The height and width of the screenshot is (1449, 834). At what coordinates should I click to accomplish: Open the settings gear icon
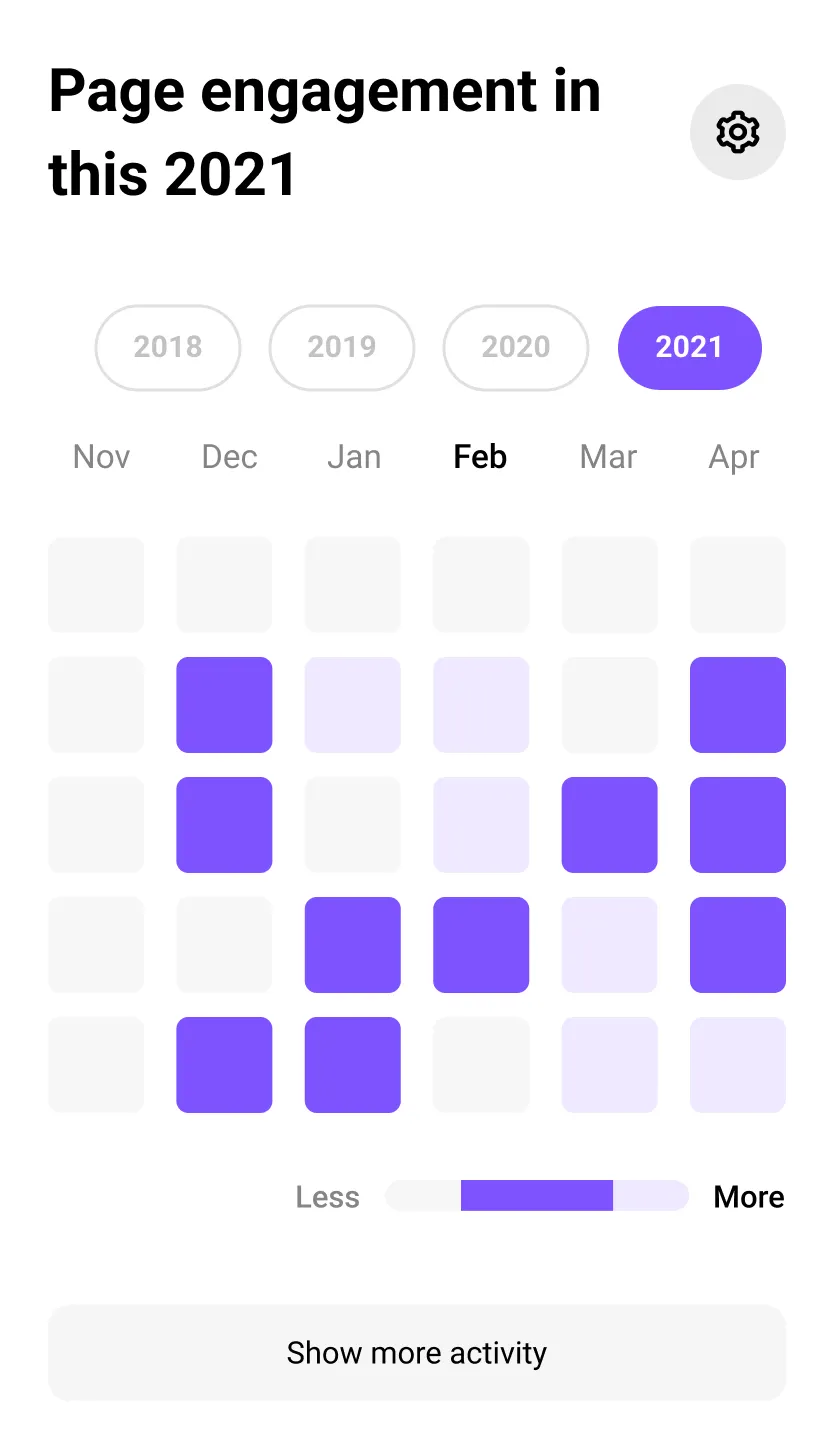tap(738, 132)
